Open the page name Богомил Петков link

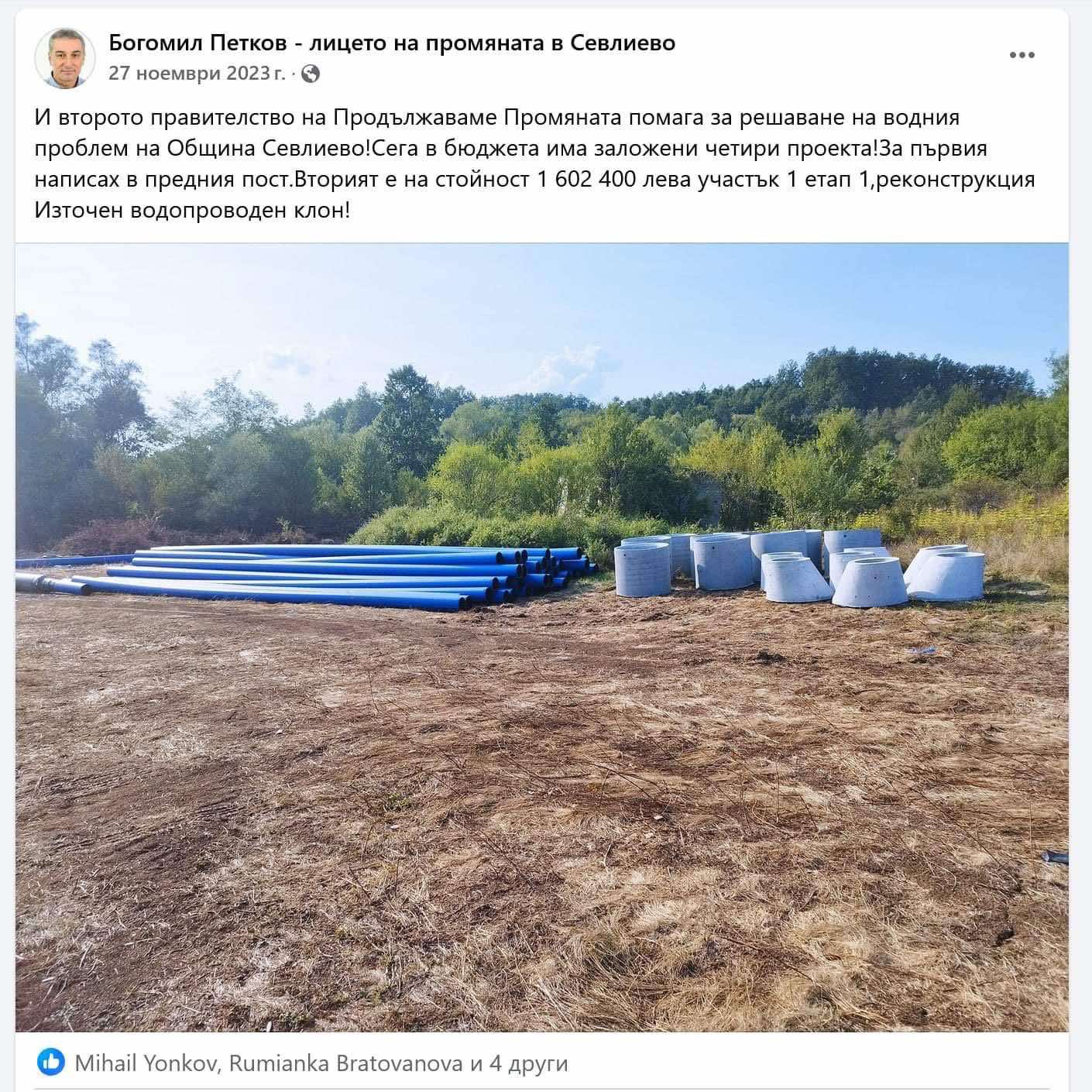point(392,43)
